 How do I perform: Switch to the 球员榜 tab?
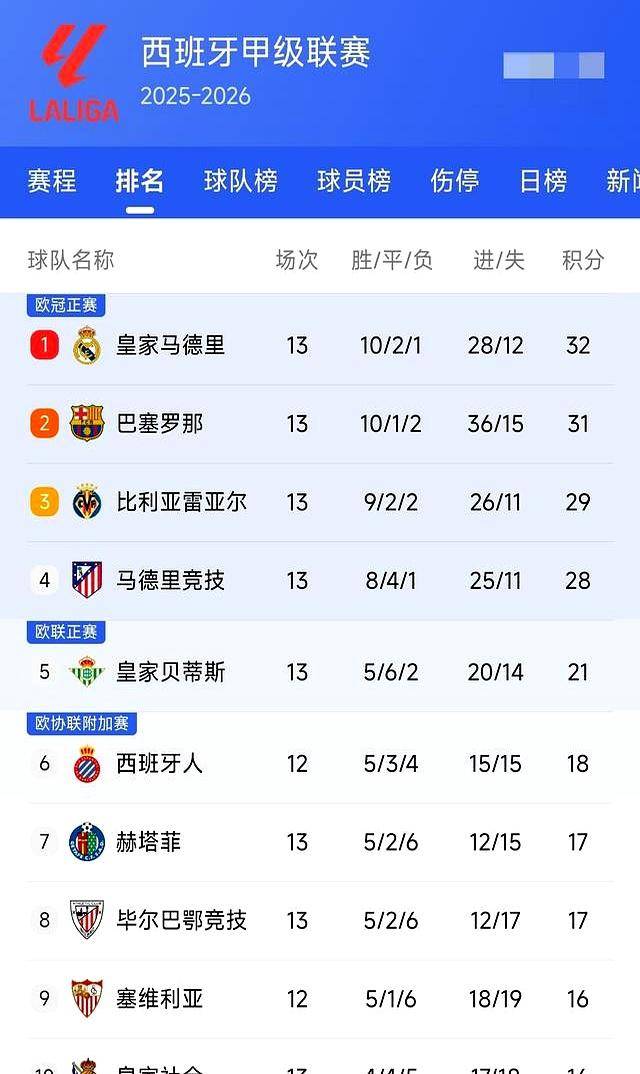point(354,181)
